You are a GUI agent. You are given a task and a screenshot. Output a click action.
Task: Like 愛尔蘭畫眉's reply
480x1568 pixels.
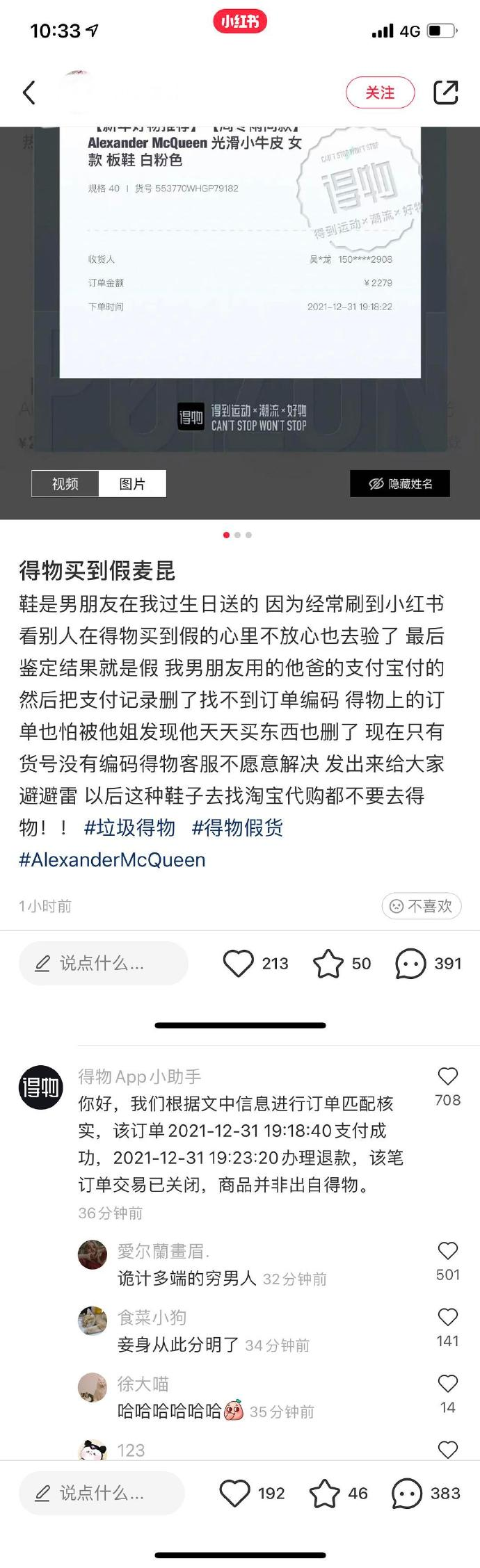tap(447, 1252)
